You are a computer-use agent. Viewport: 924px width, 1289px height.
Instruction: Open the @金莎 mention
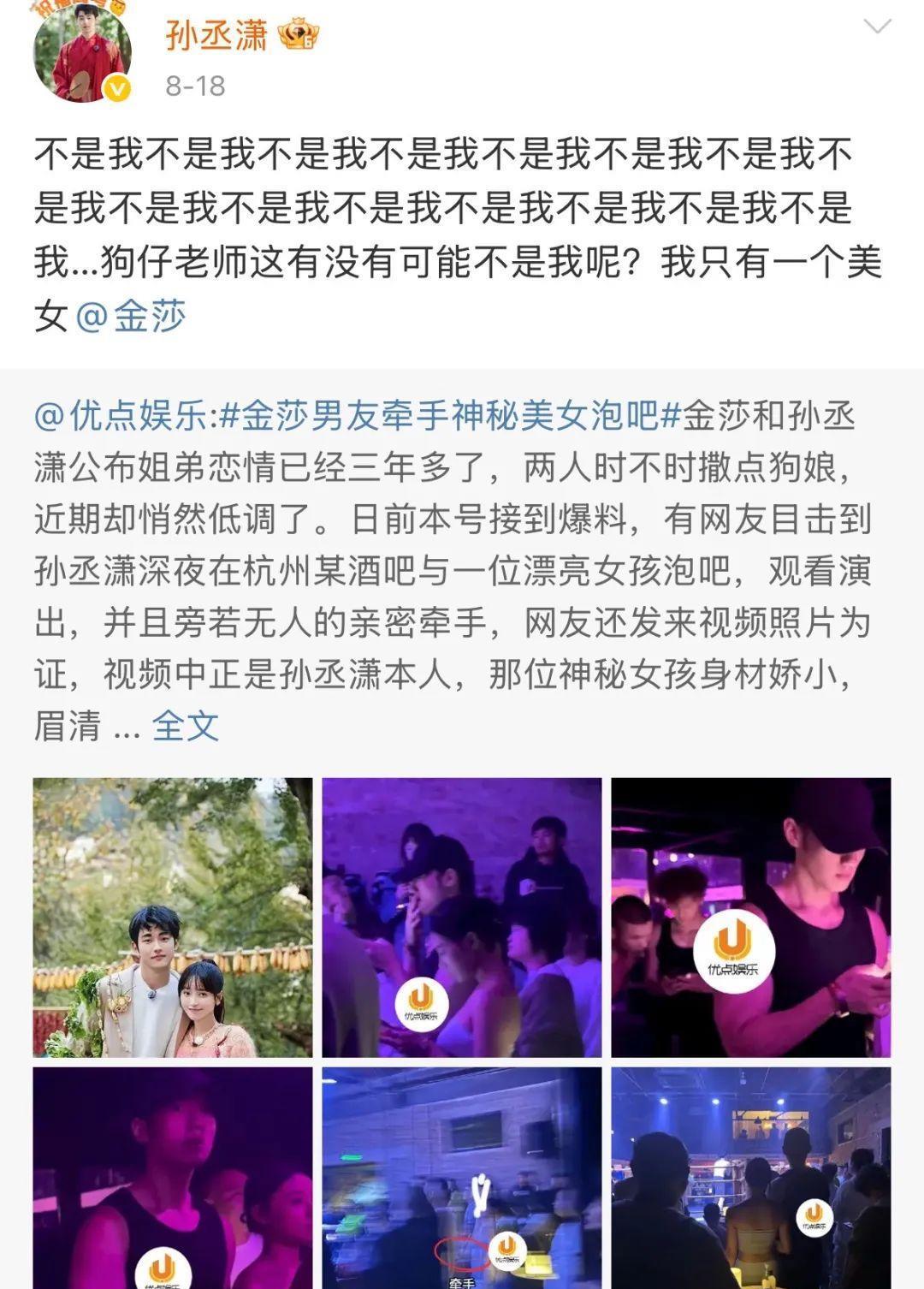point(131,317)
